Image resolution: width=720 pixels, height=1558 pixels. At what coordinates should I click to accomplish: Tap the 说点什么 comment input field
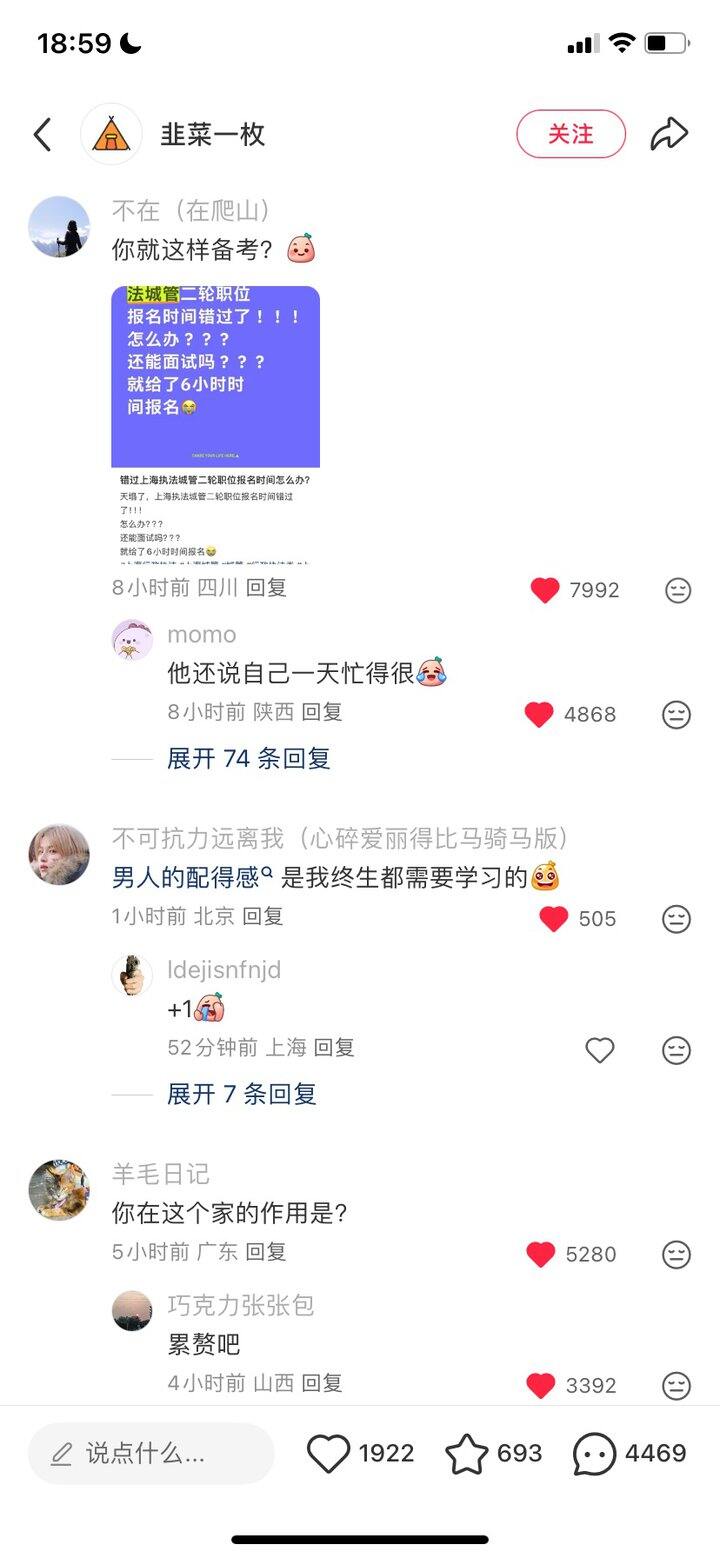click(x=150, y=1453)
